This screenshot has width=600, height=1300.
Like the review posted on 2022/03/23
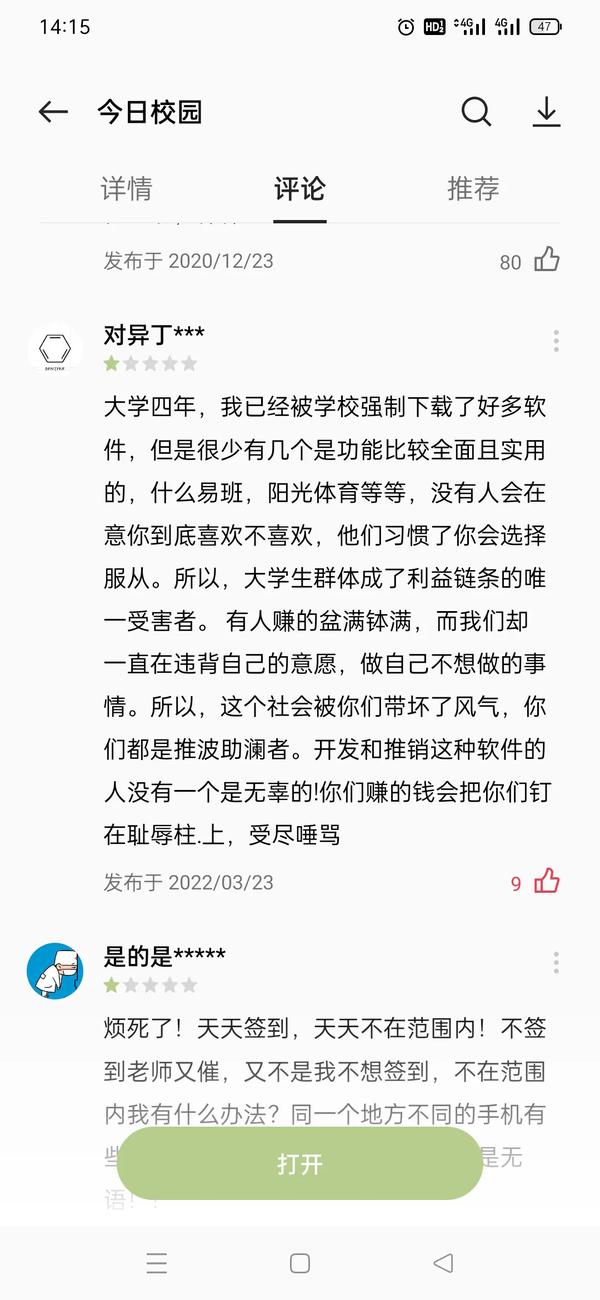point(547,882)
